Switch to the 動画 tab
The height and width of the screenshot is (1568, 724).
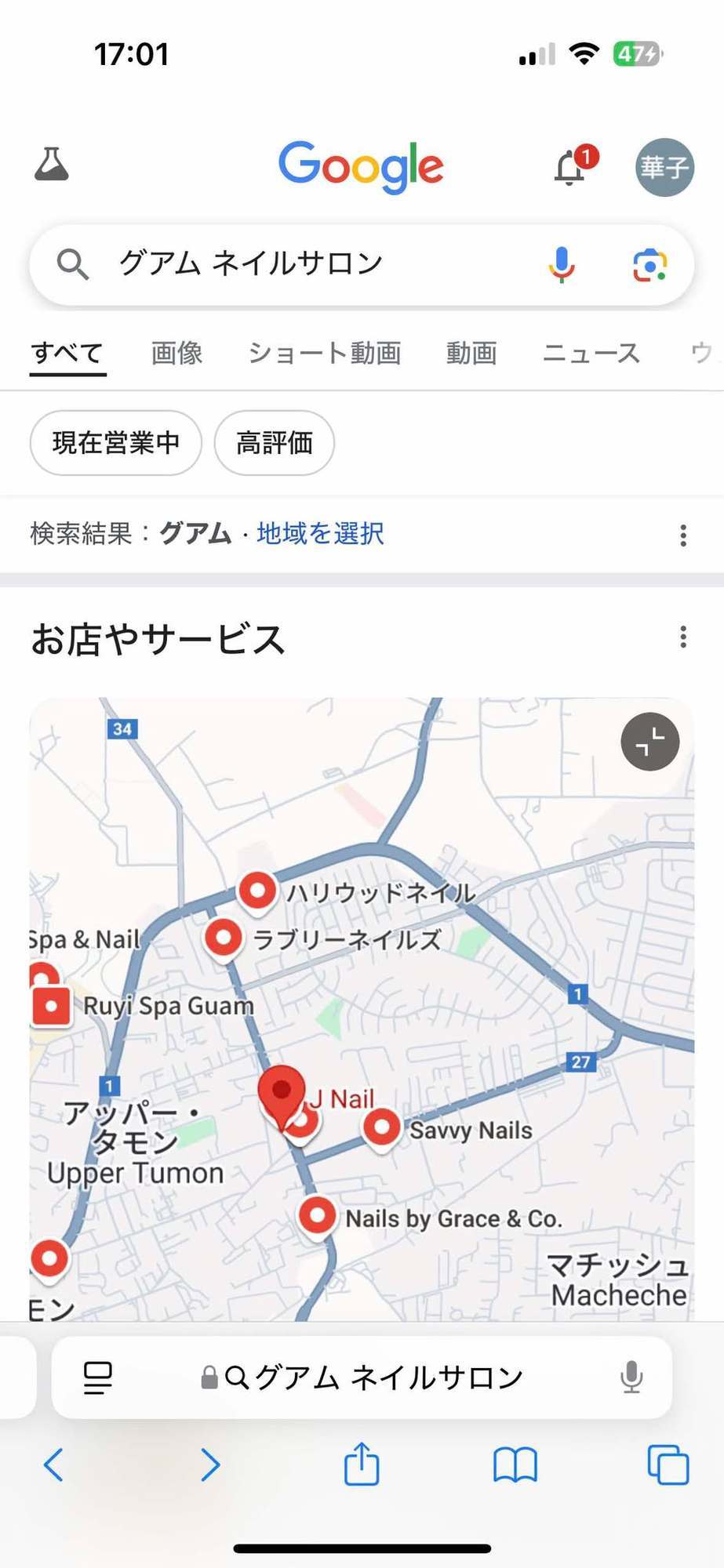(x=471, y=353)
